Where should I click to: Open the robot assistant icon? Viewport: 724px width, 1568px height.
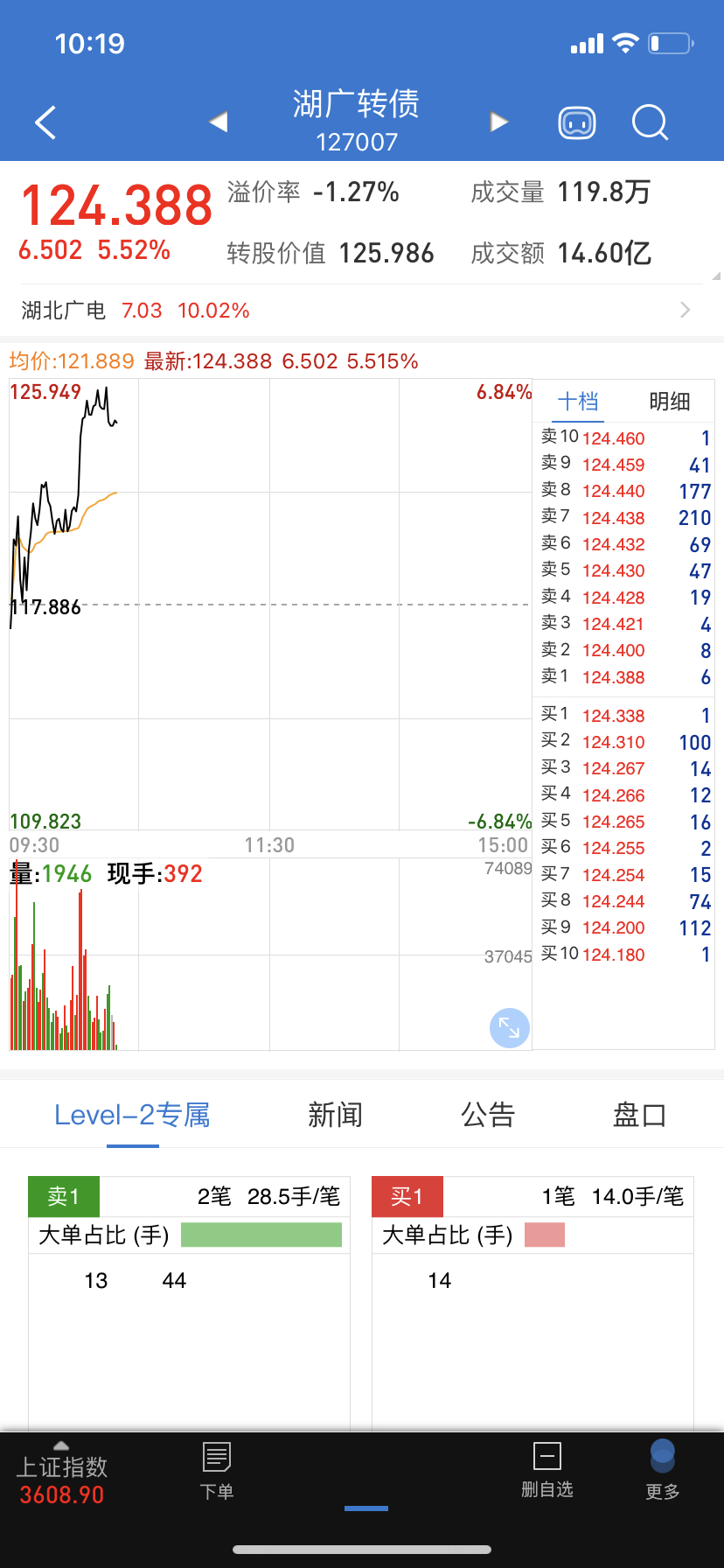point(577,122)
